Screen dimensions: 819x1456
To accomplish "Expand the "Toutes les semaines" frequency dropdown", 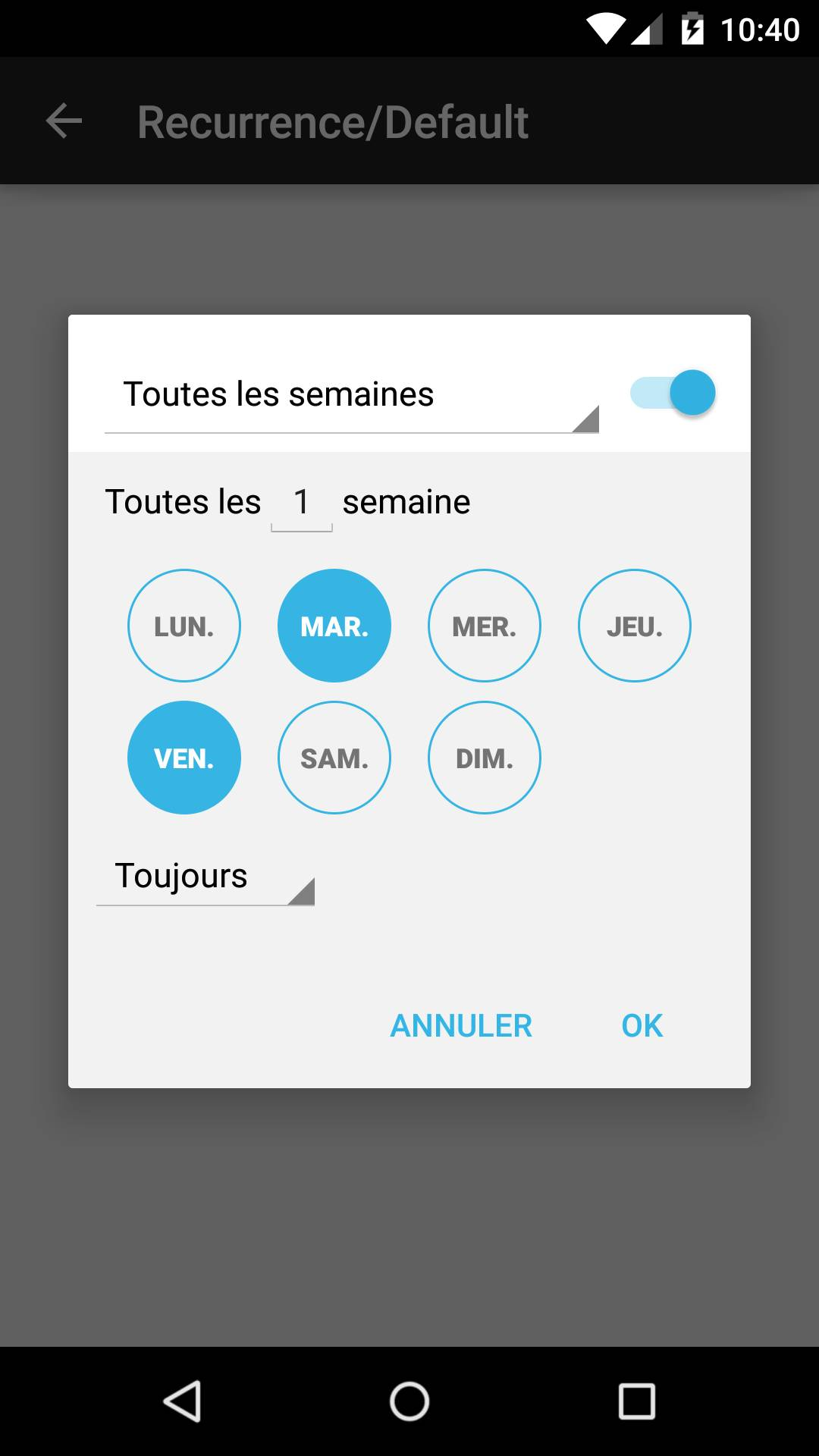I will click(x=351, y=397).
